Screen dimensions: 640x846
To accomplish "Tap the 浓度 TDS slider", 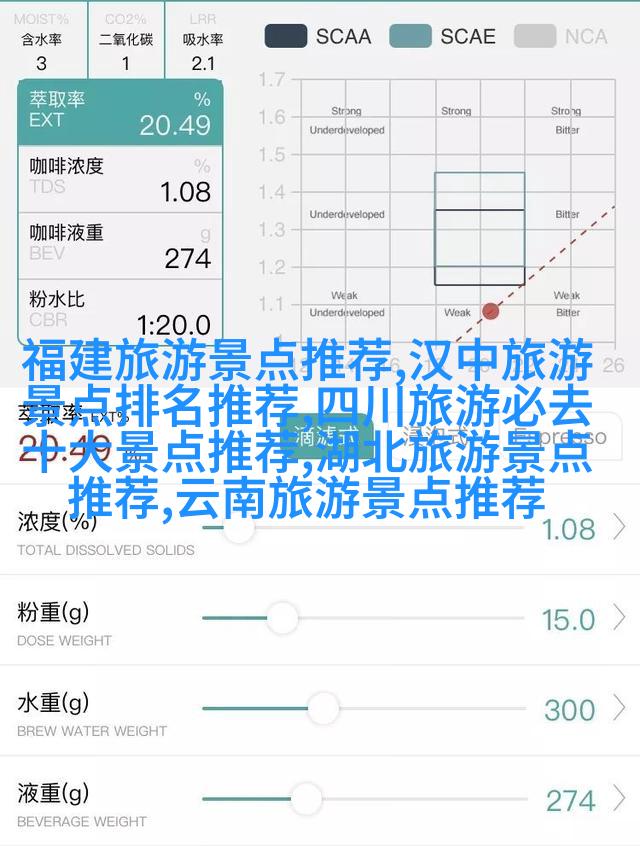I will click(x=239, y=527).
